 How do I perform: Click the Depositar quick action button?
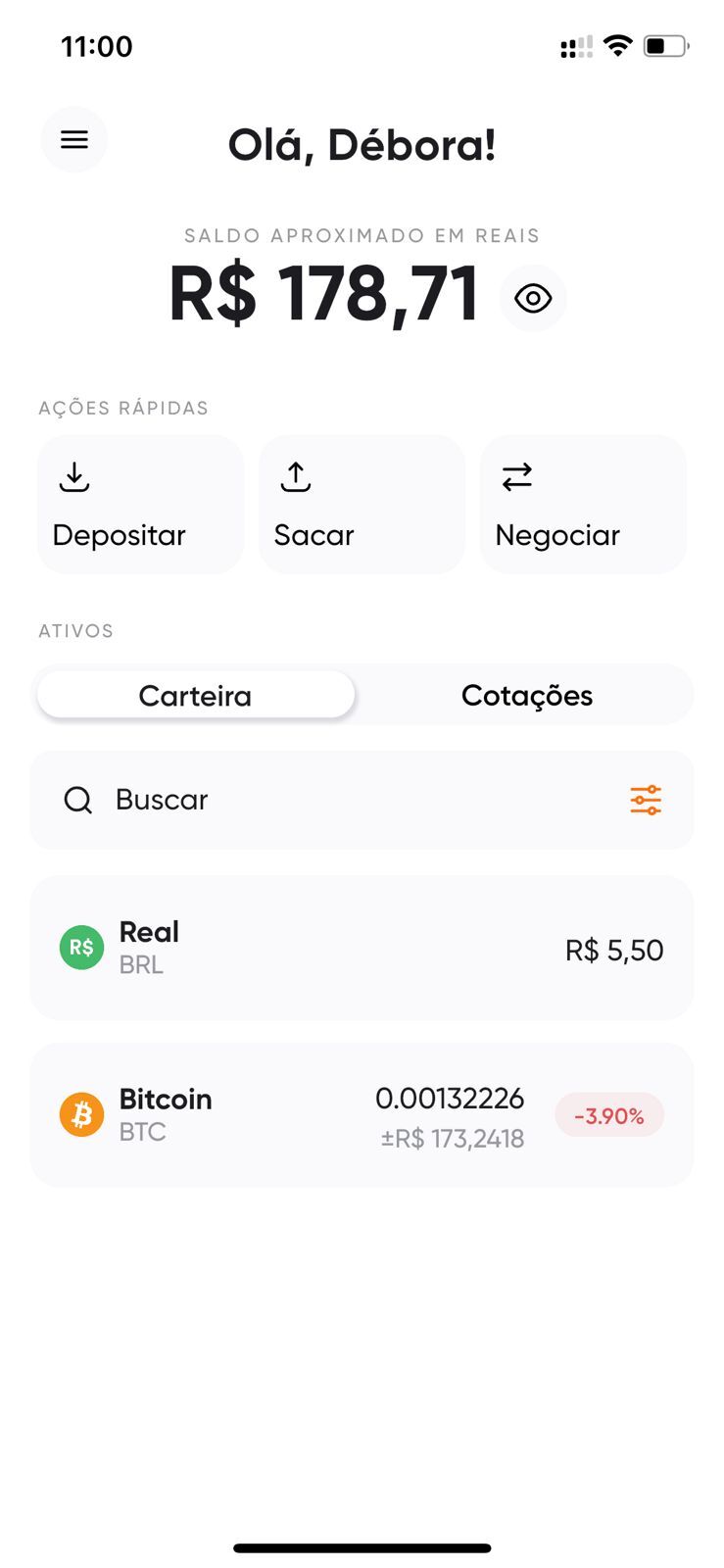(139, 505)
